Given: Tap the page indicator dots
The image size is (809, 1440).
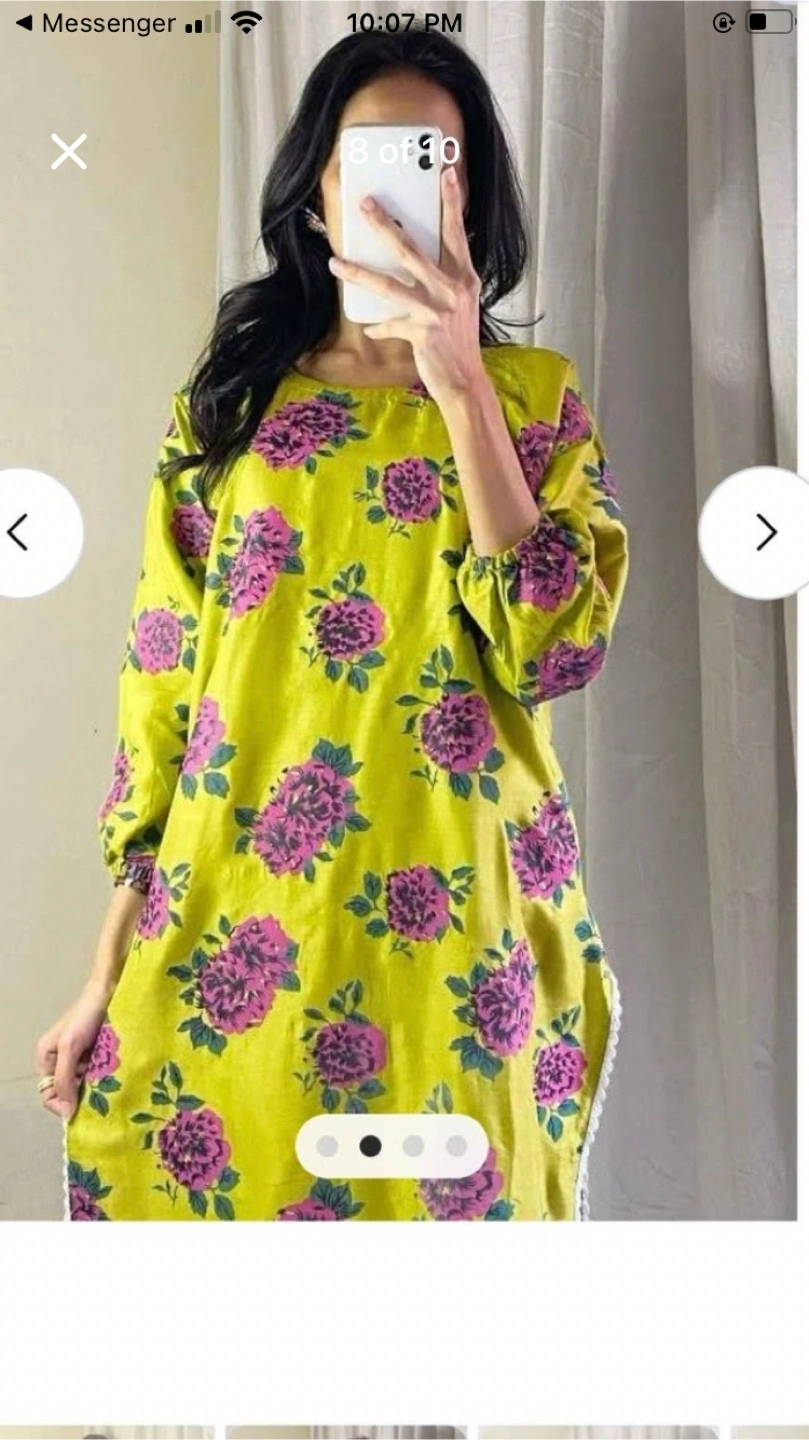Looking at the screenshot, I should [392, 1146].
